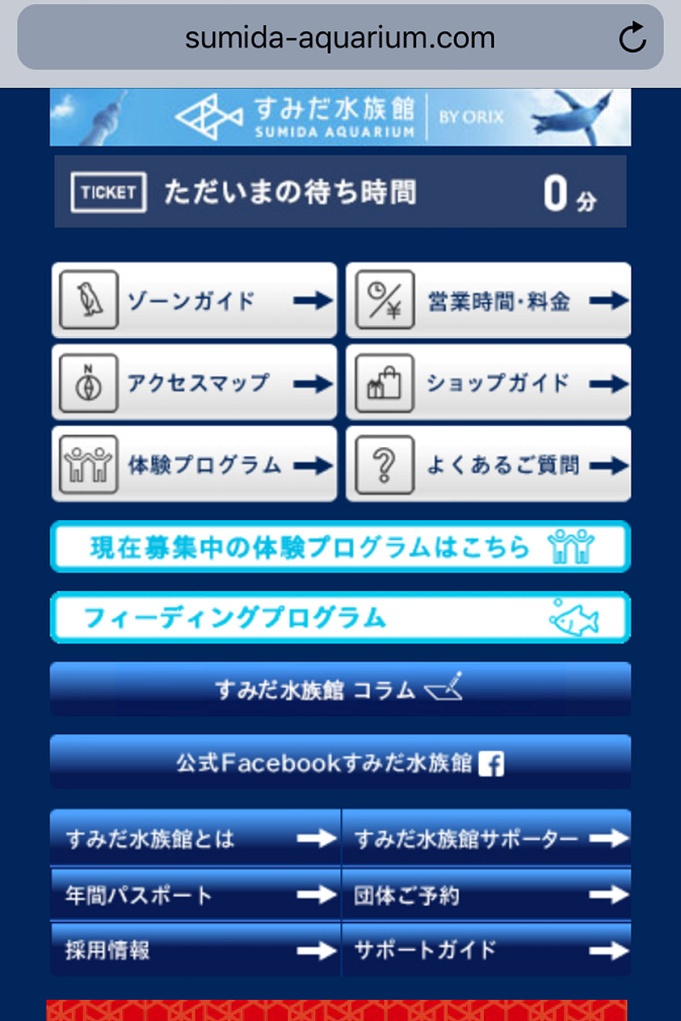Open すみだ水族館 コラム column
Image resolution: width=681 pixels, height=1021 pixels.
[340, 688]
